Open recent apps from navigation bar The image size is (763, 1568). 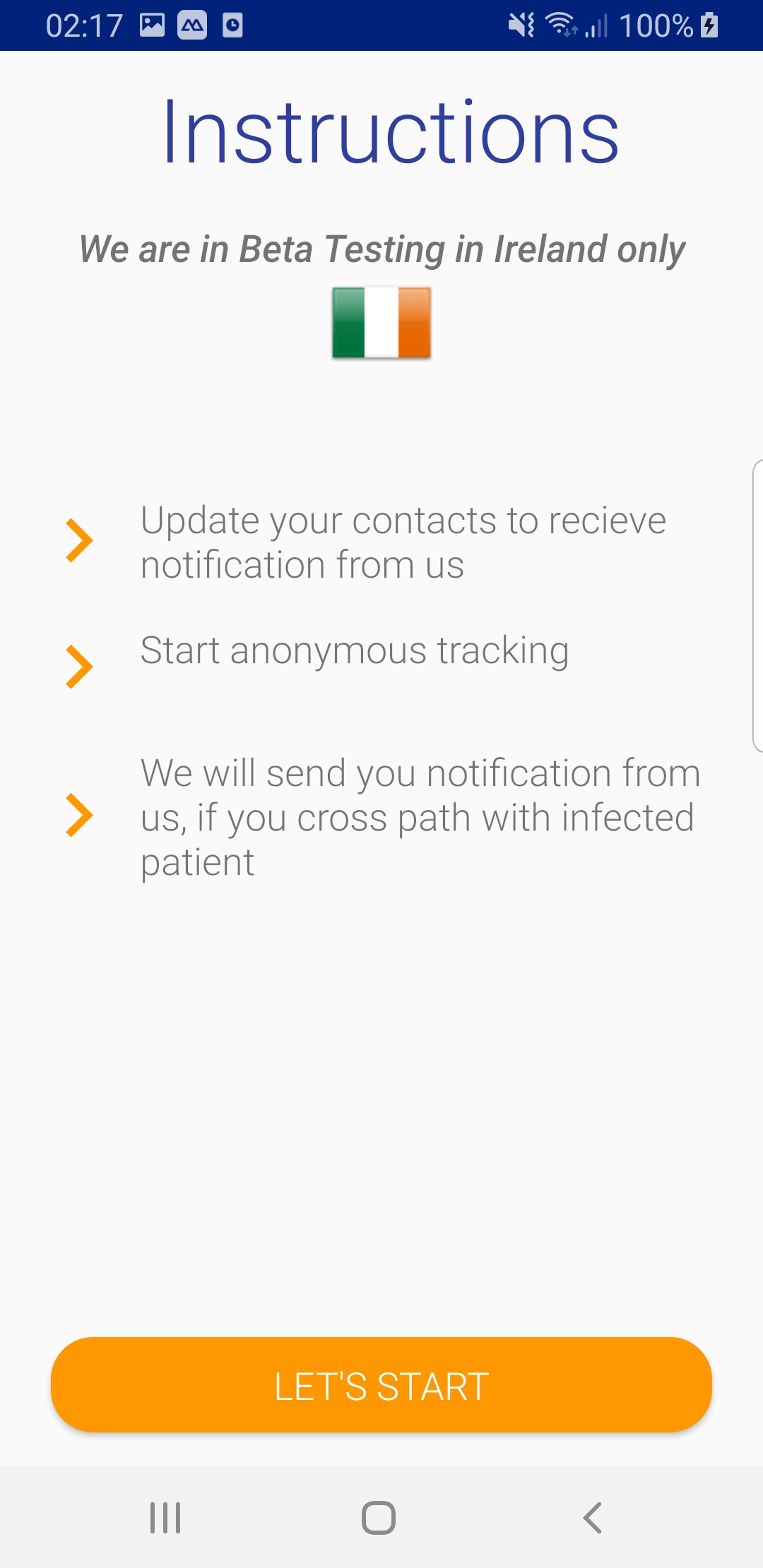tap(165, 1517)
